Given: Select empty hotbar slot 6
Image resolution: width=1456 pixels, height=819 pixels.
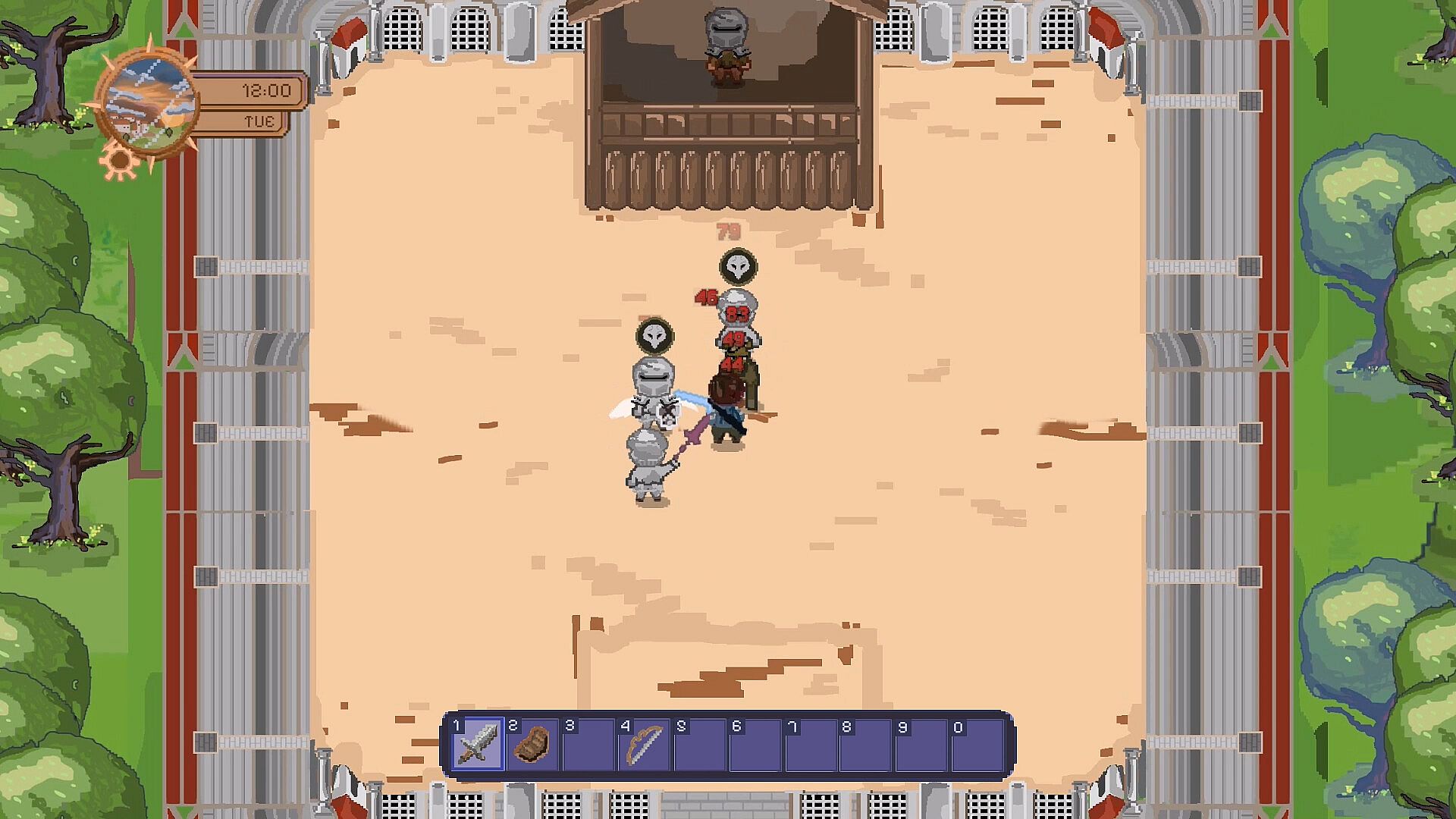Looking at the screenshot, I should (755, 744).
